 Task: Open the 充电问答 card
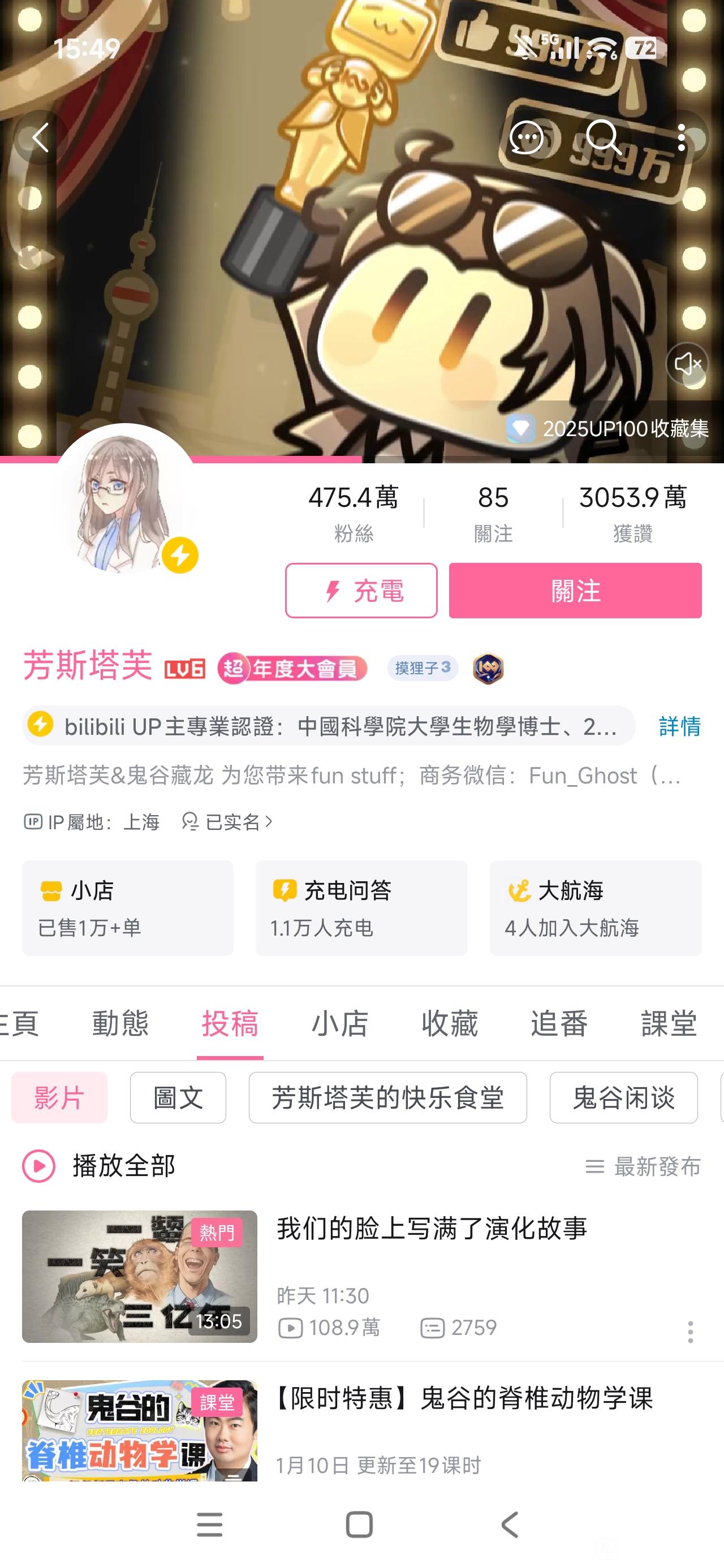tap(361, 907)
